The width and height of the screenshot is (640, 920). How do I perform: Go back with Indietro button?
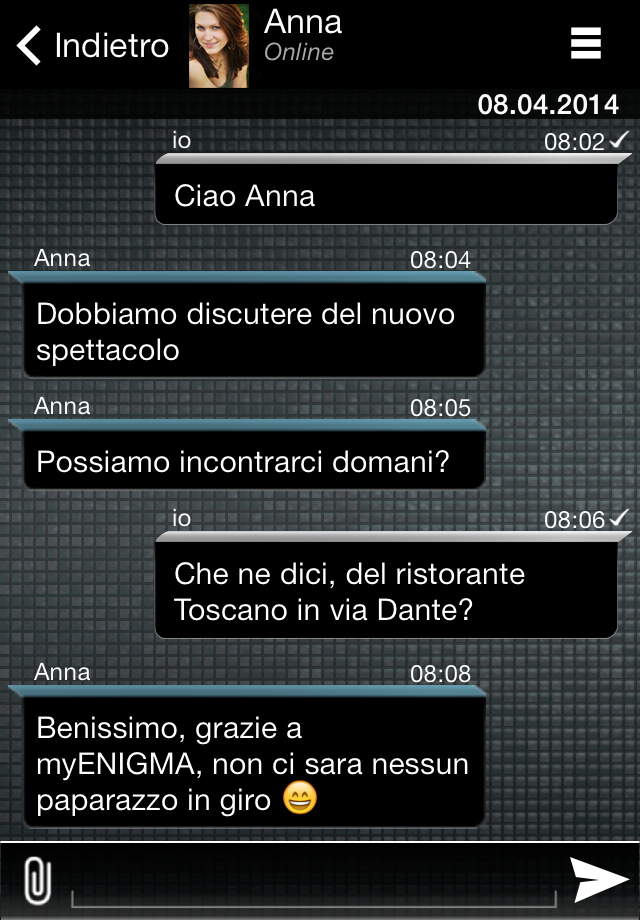point(93,46)
